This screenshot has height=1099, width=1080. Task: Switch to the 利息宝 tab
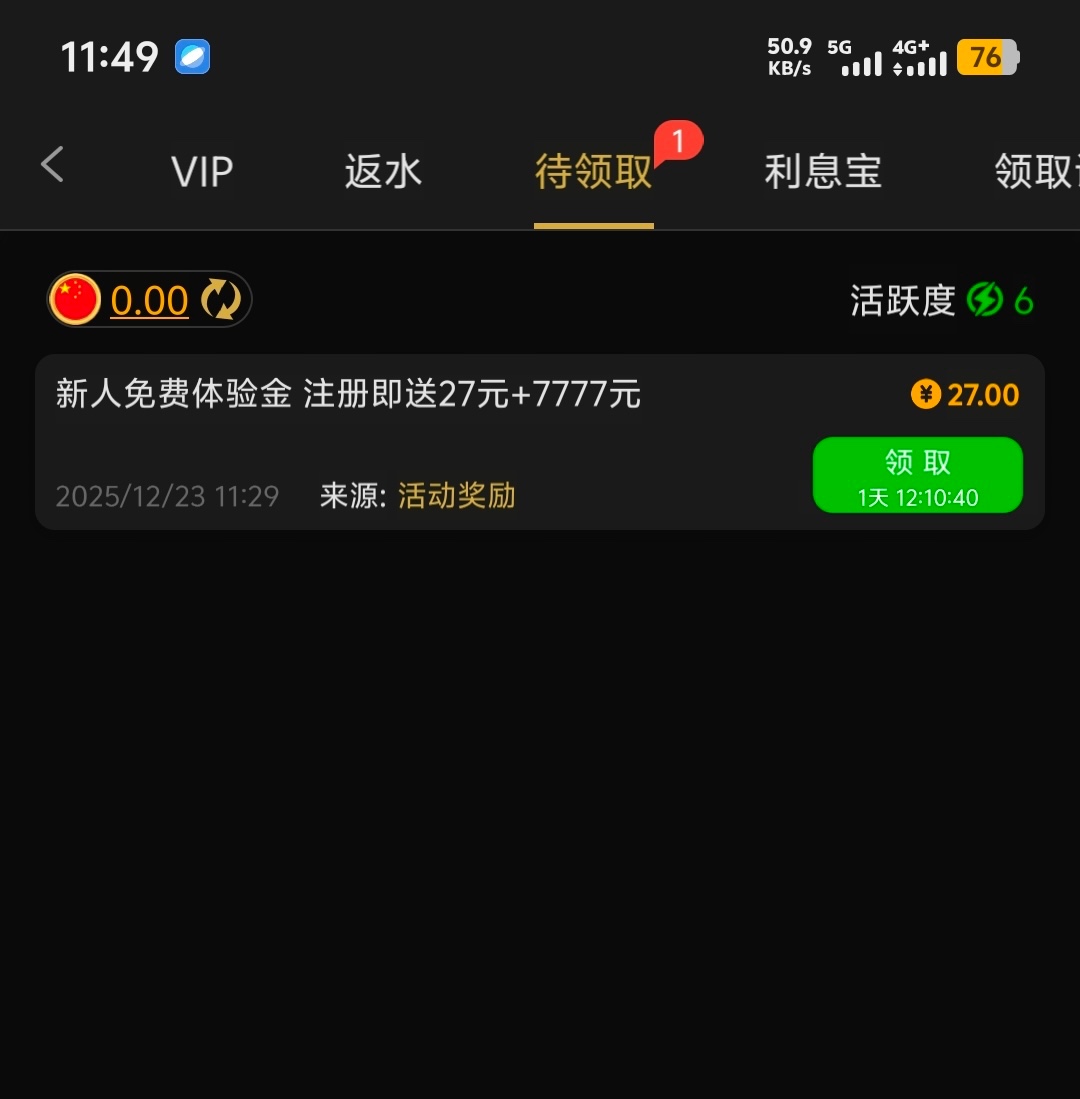pos(822,172)
